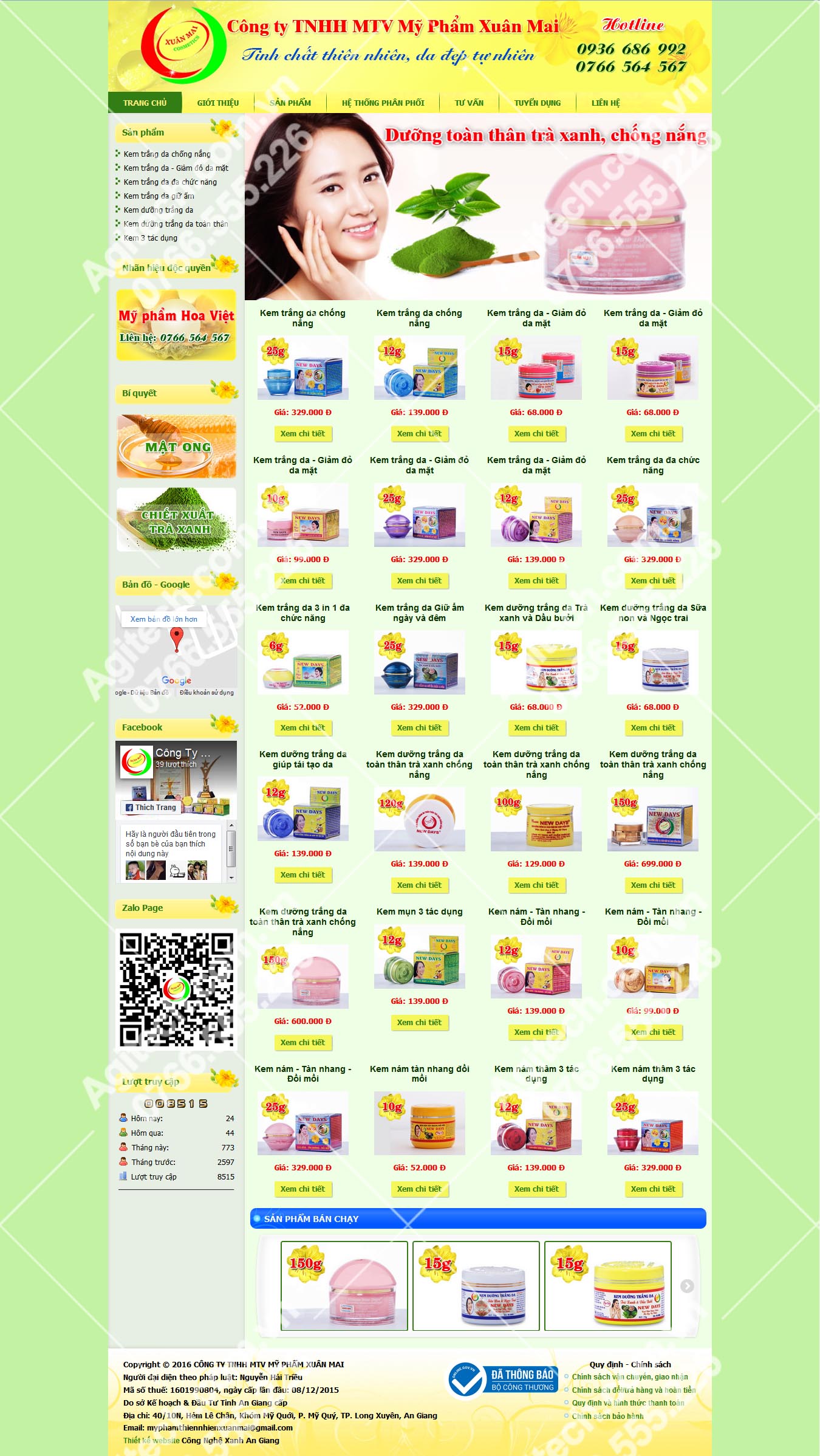Go to HỆ THỐNG PHÂN PHỐI
The image size is (820, 1456).
(383, 103)
